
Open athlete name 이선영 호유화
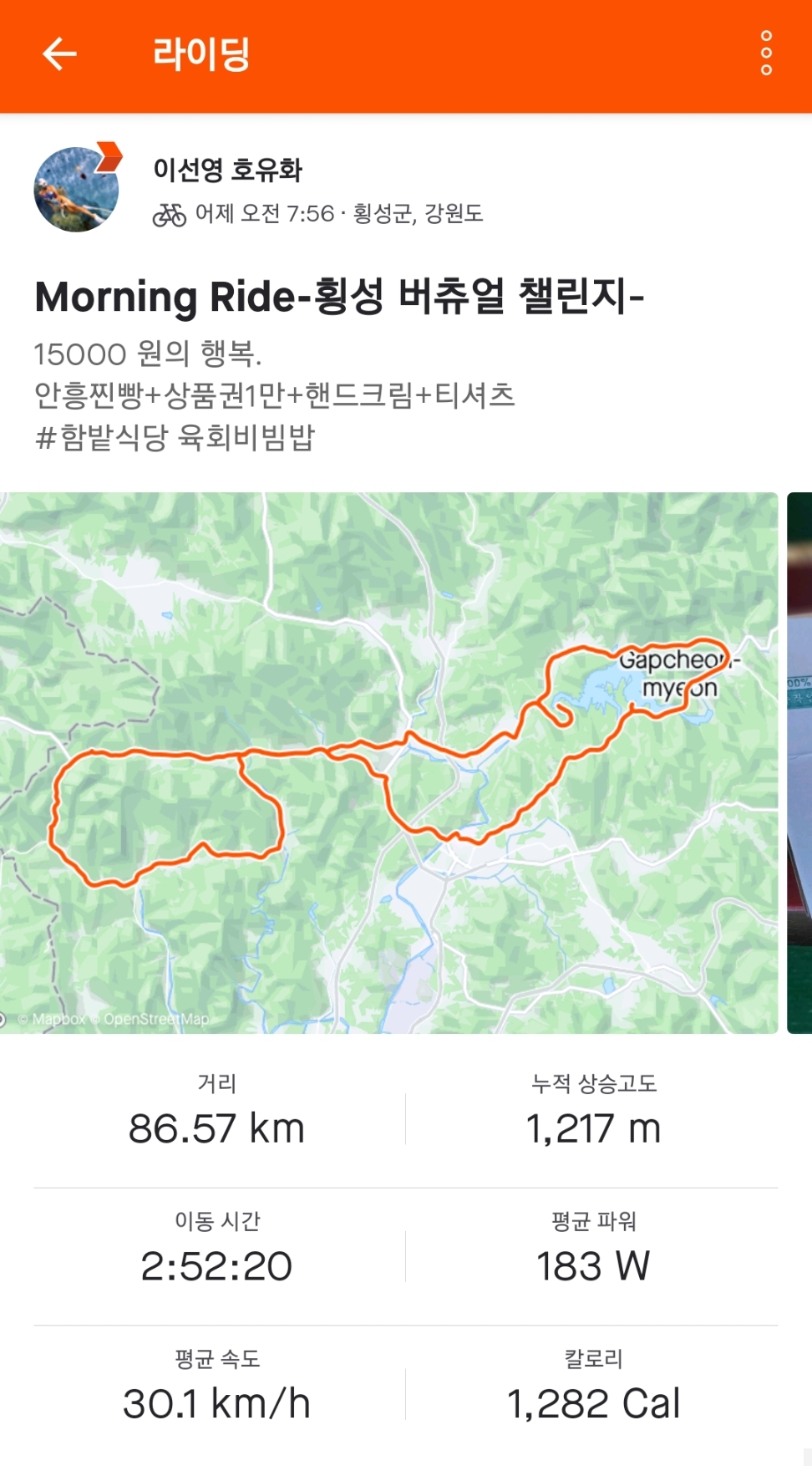pos(227,170)
